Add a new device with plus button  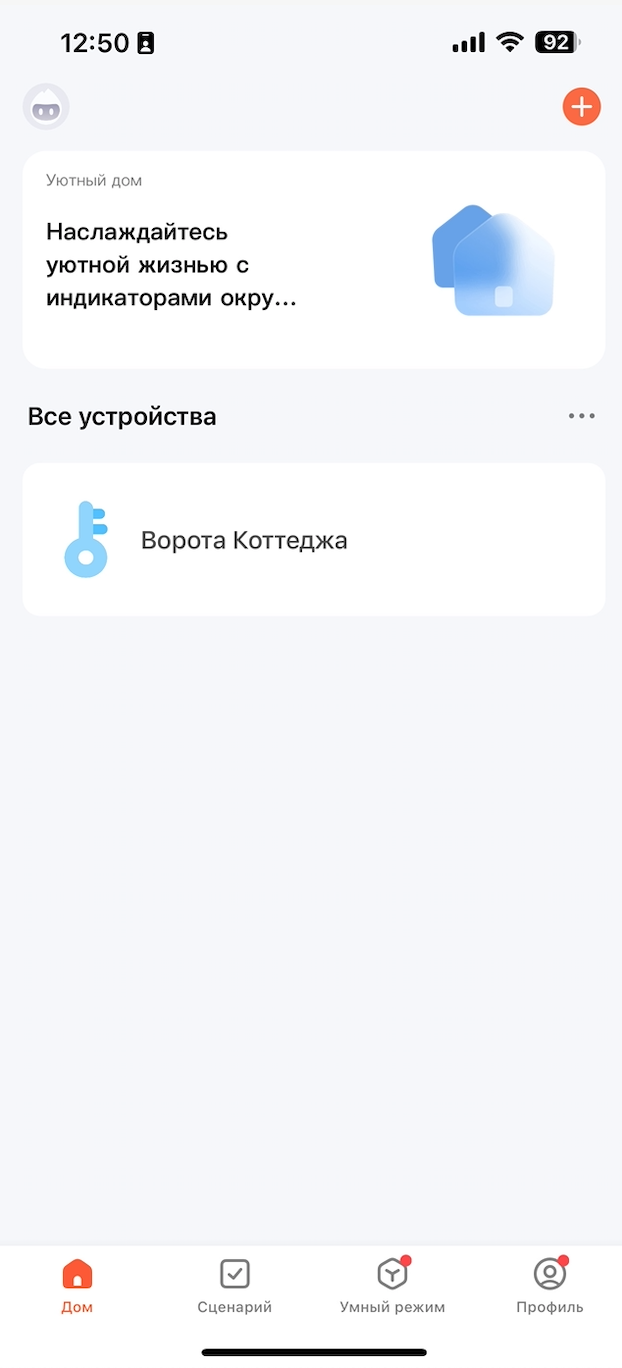coord(581,107)
